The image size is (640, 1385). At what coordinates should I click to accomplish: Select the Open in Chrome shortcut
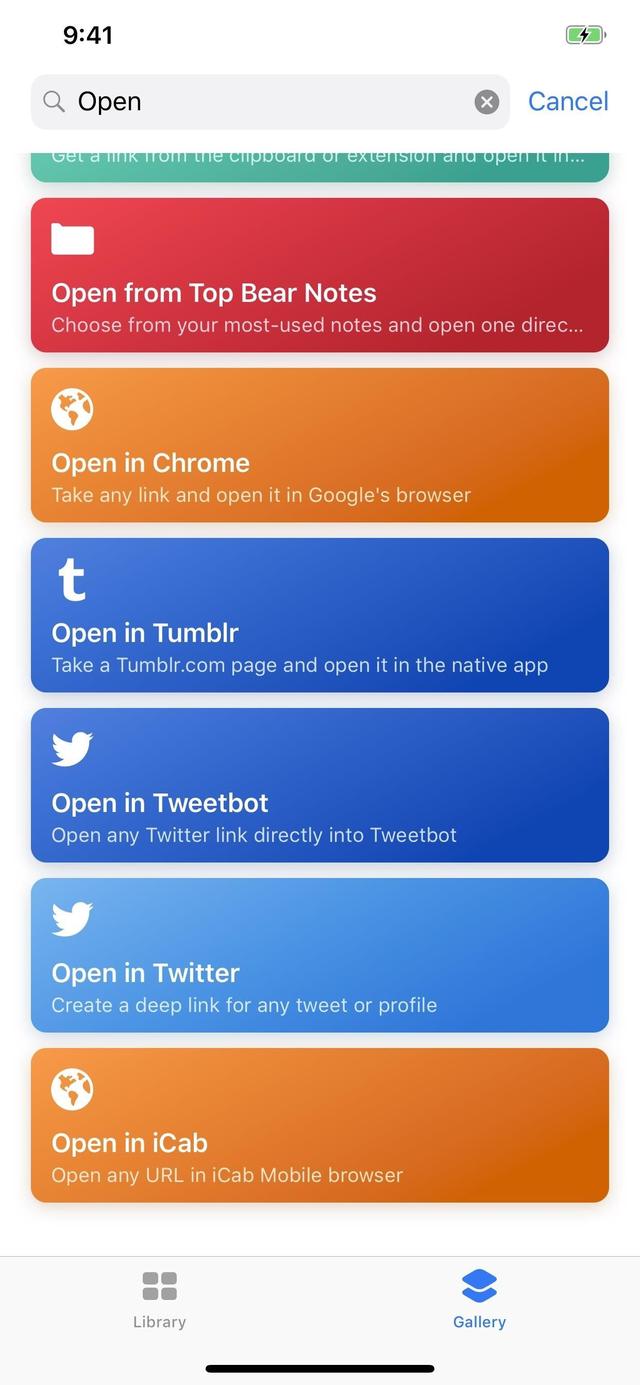320,445
